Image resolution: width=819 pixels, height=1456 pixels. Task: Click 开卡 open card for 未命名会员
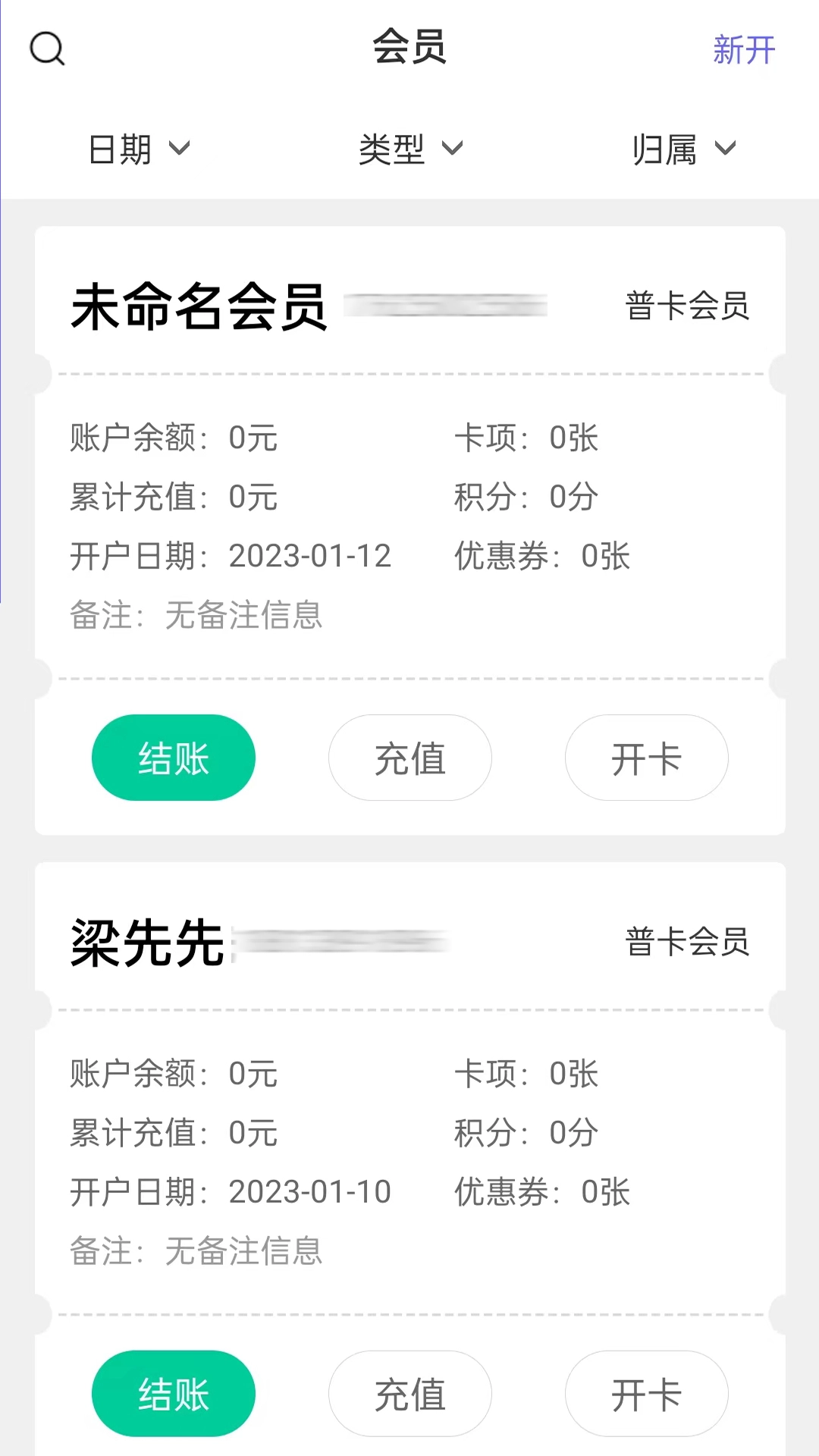pos(645,758)
